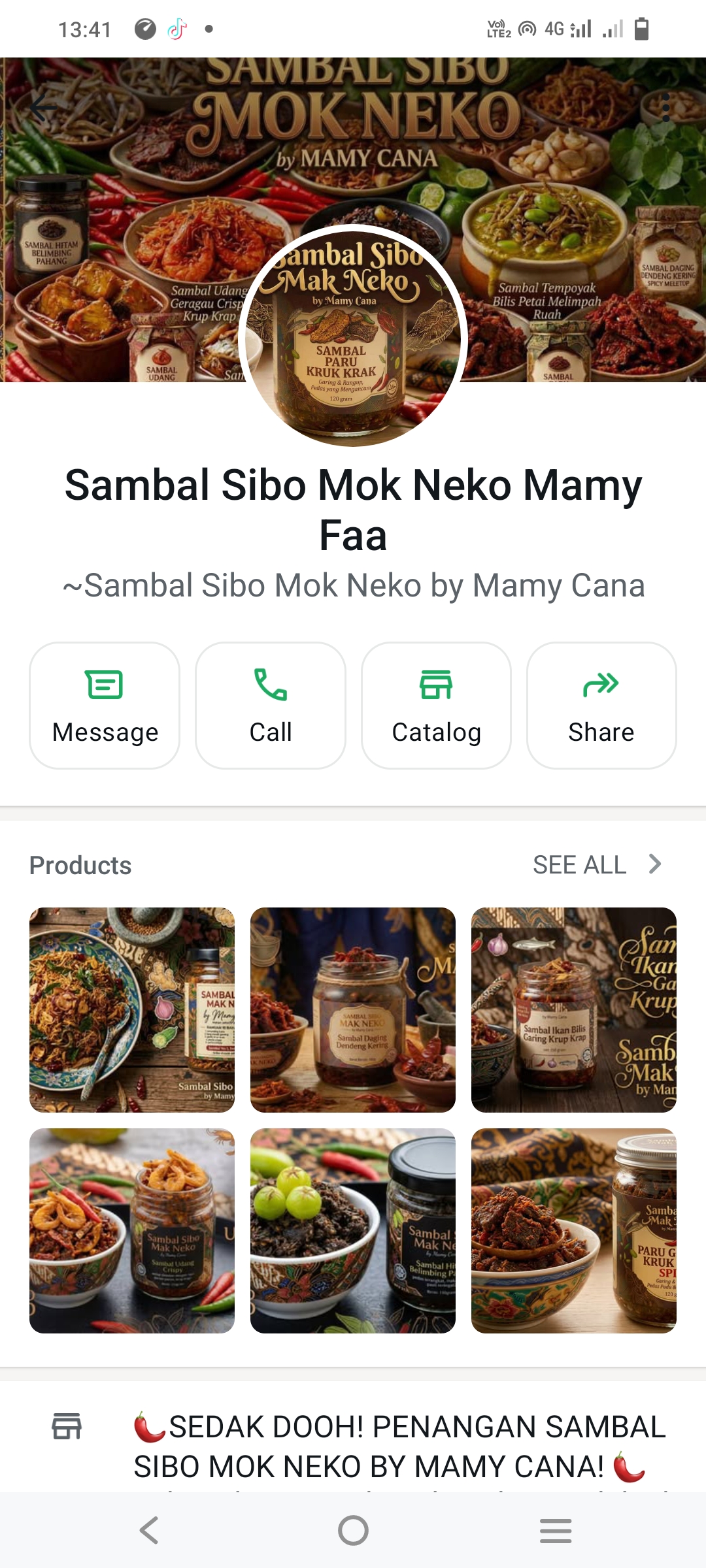The image size is (706, 1568).
Task: Call this business
Action: click(x=271, y=706)
